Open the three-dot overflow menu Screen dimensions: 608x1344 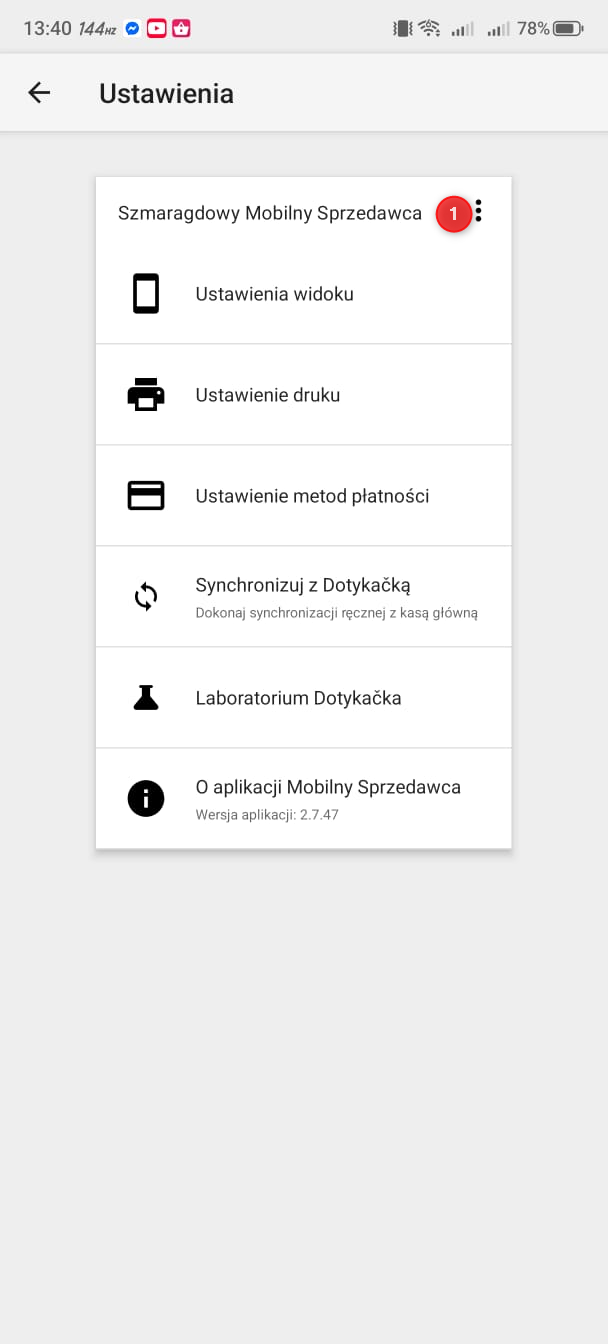click(x=478, y=211)
